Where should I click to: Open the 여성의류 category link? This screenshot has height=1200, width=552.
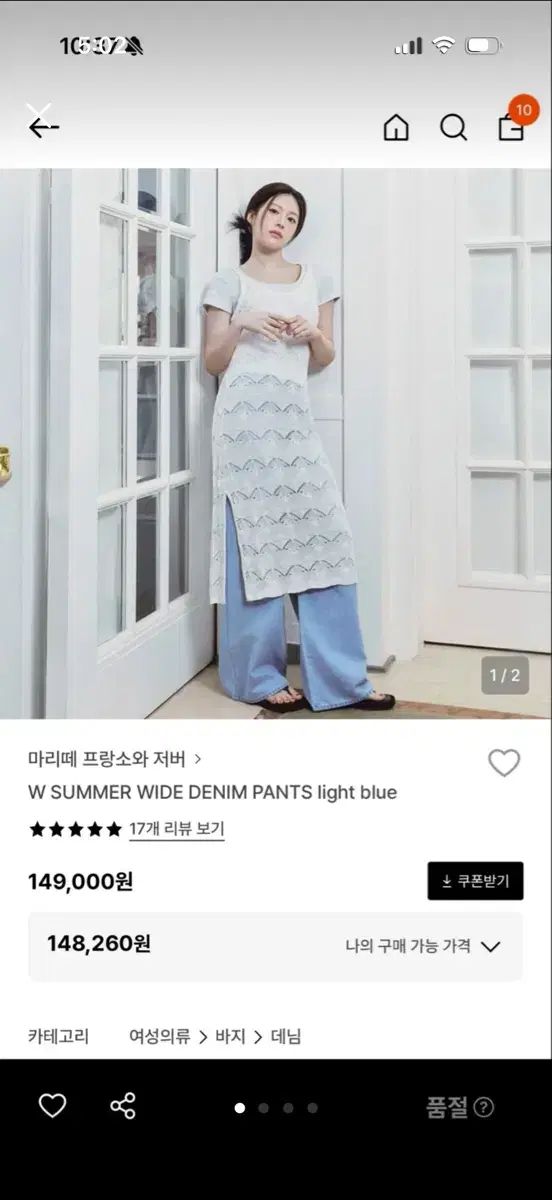click(x=159, y=1036)
